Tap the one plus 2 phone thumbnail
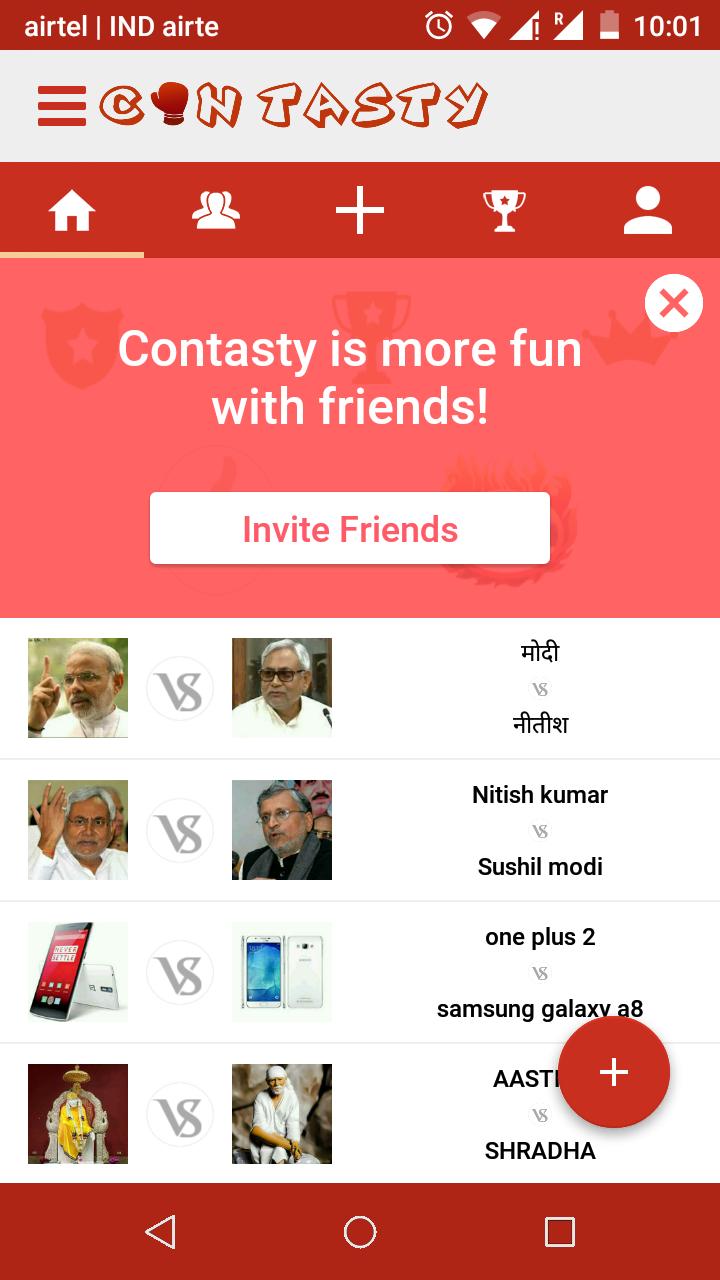 pyautogui.click(x=77, y=972)
